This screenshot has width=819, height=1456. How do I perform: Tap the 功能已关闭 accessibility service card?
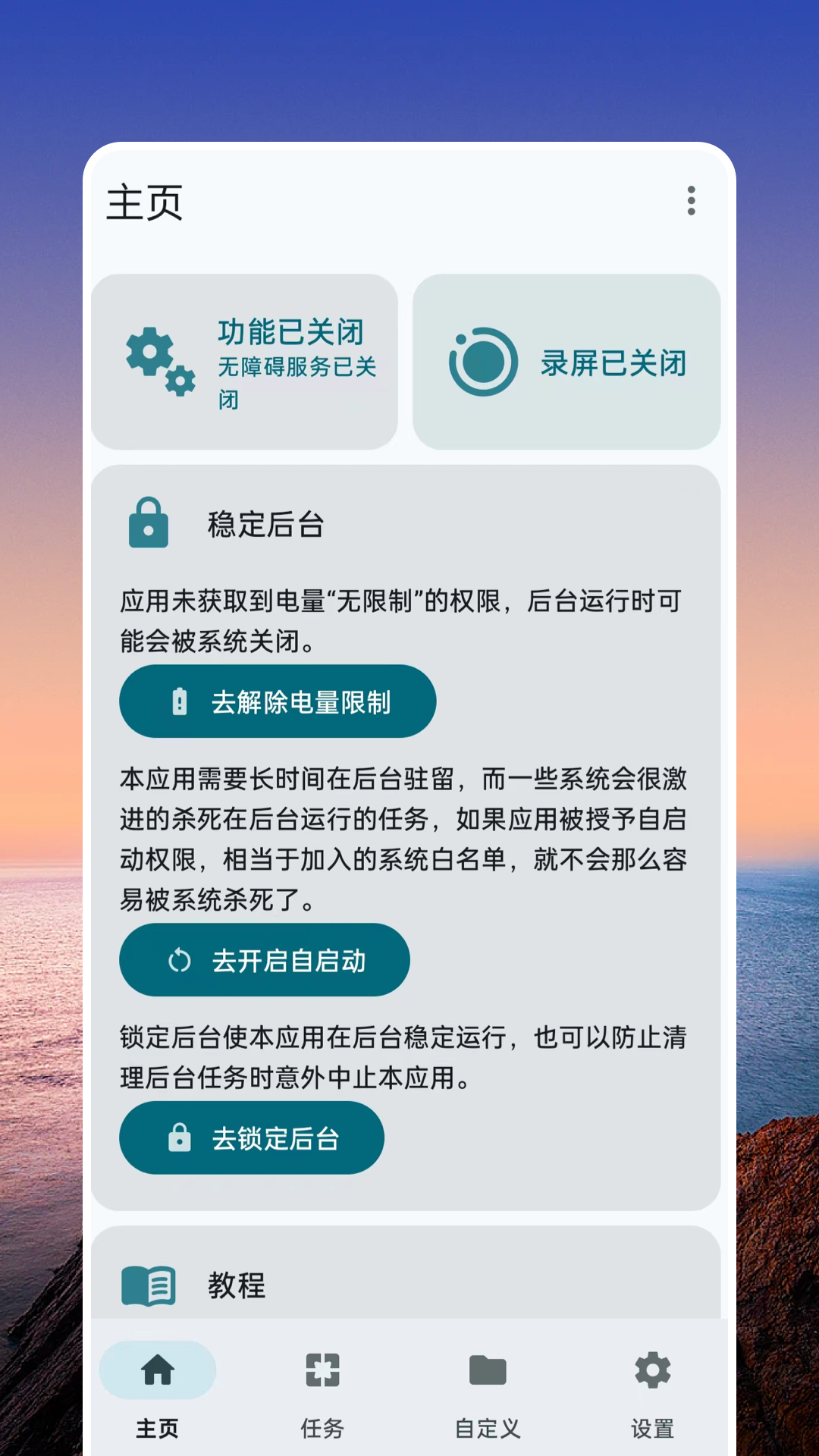click(x=244, y=362)
